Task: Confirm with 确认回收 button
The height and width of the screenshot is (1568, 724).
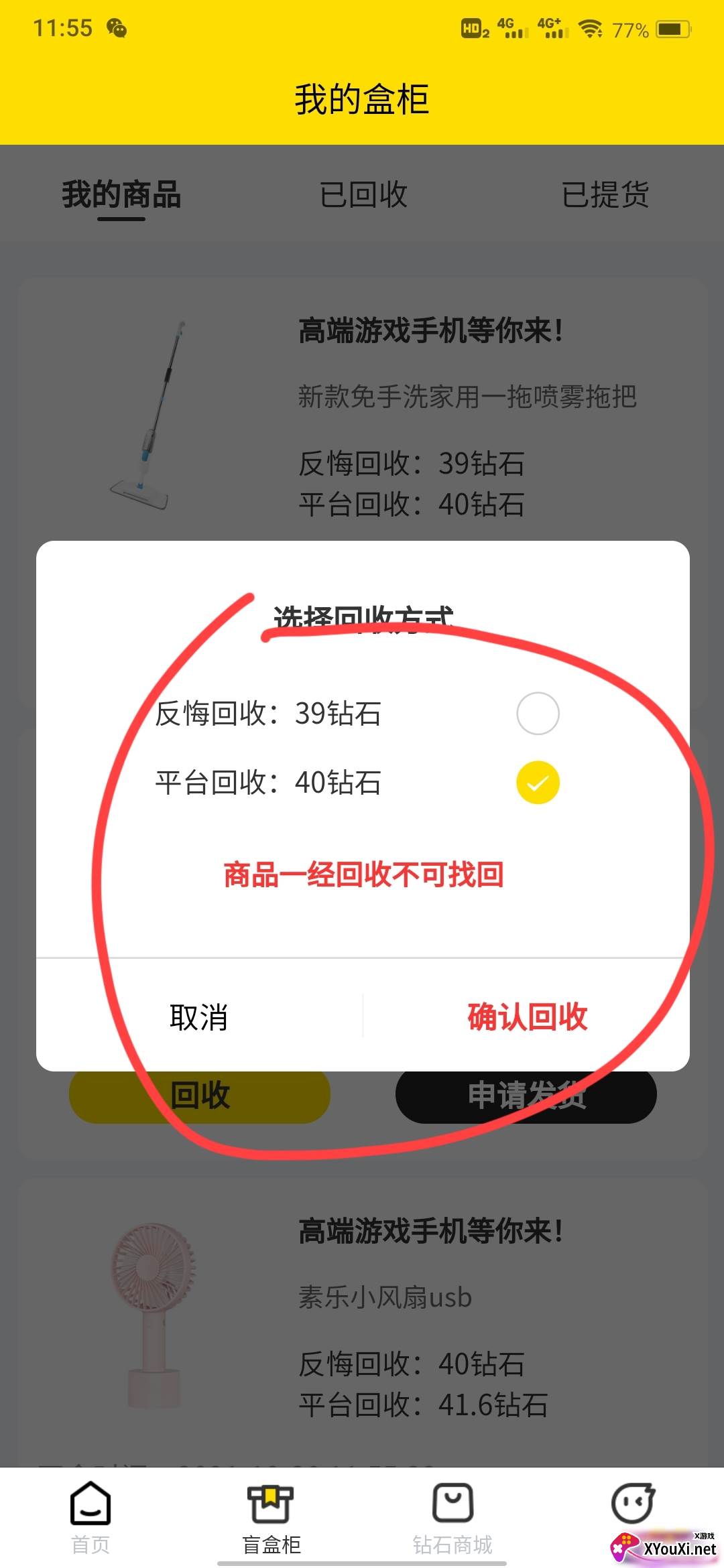Action: tap(527, 1017)
